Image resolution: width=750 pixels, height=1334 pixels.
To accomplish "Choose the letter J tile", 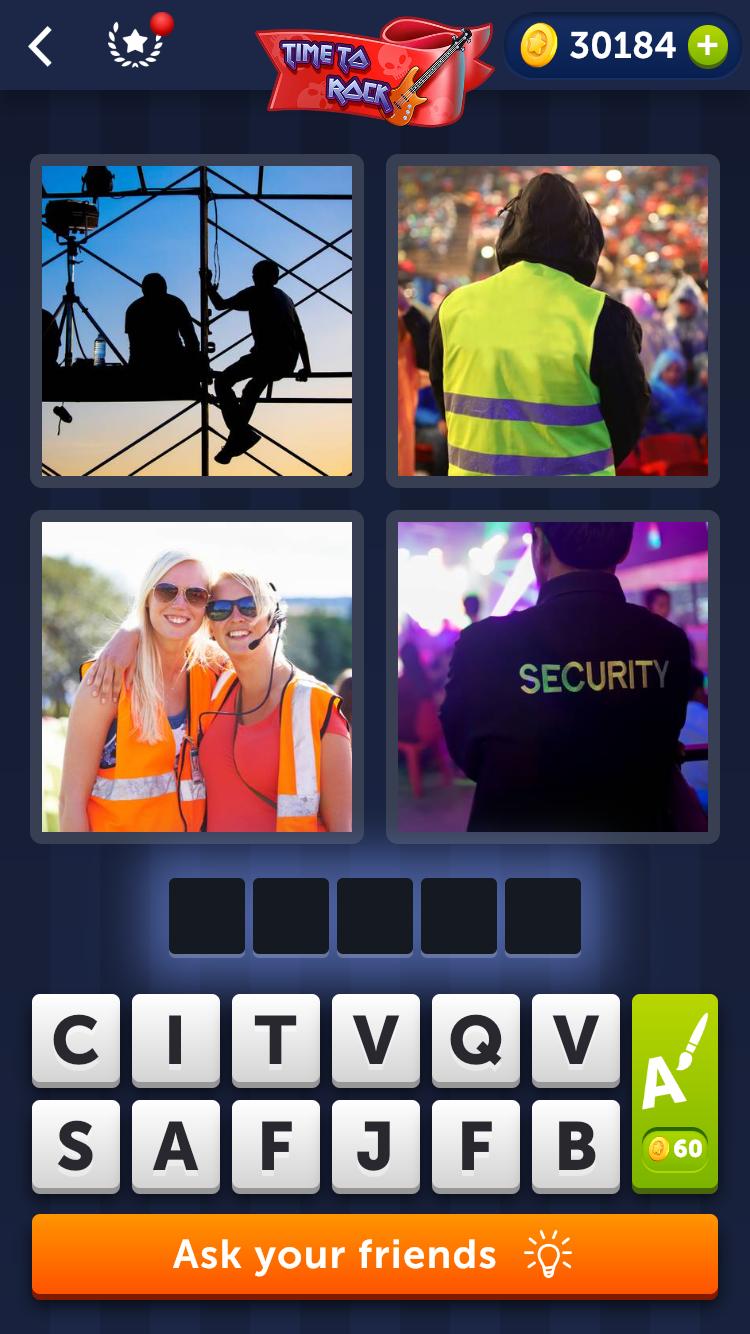I will [x=376, y=1146].
